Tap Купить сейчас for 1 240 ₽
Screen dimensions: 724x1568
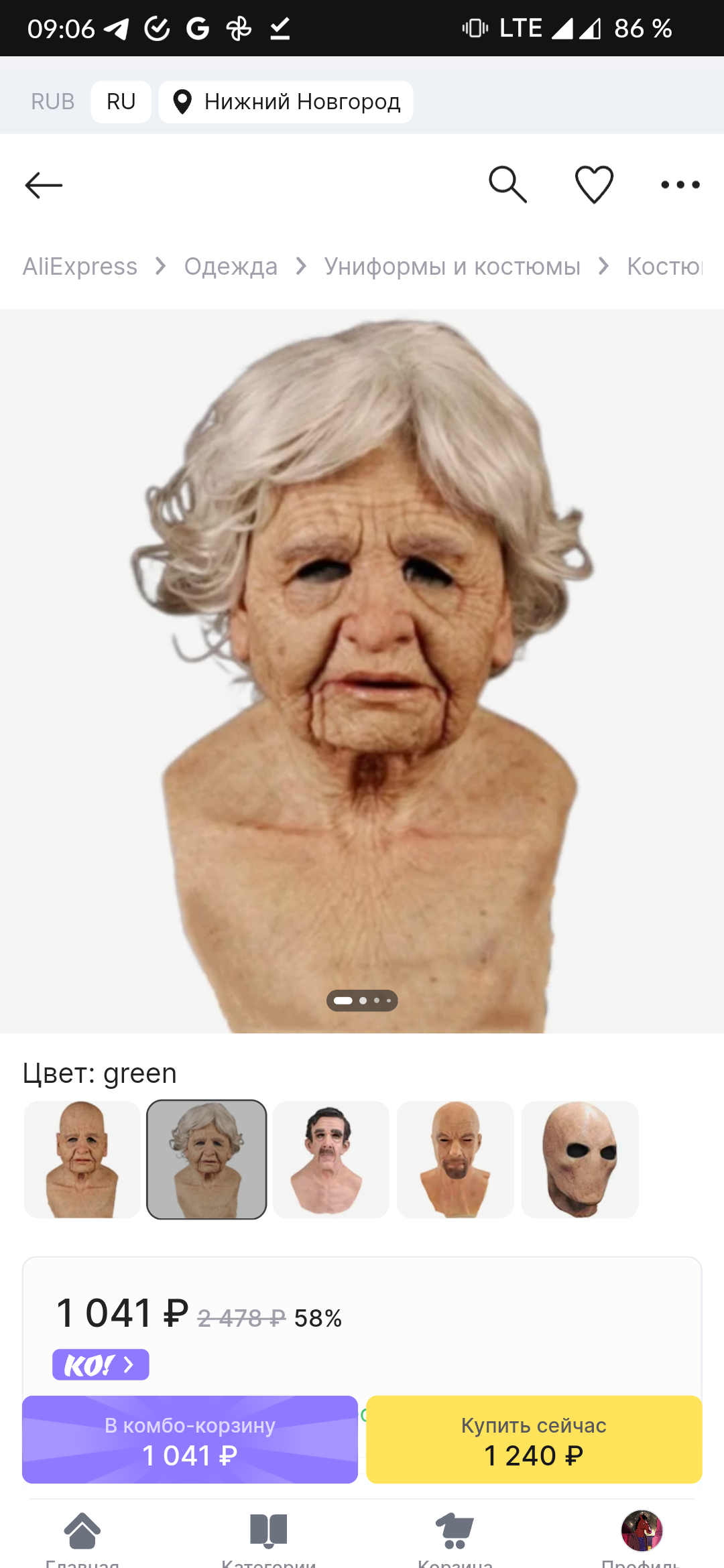click(x=534, y=1439)
